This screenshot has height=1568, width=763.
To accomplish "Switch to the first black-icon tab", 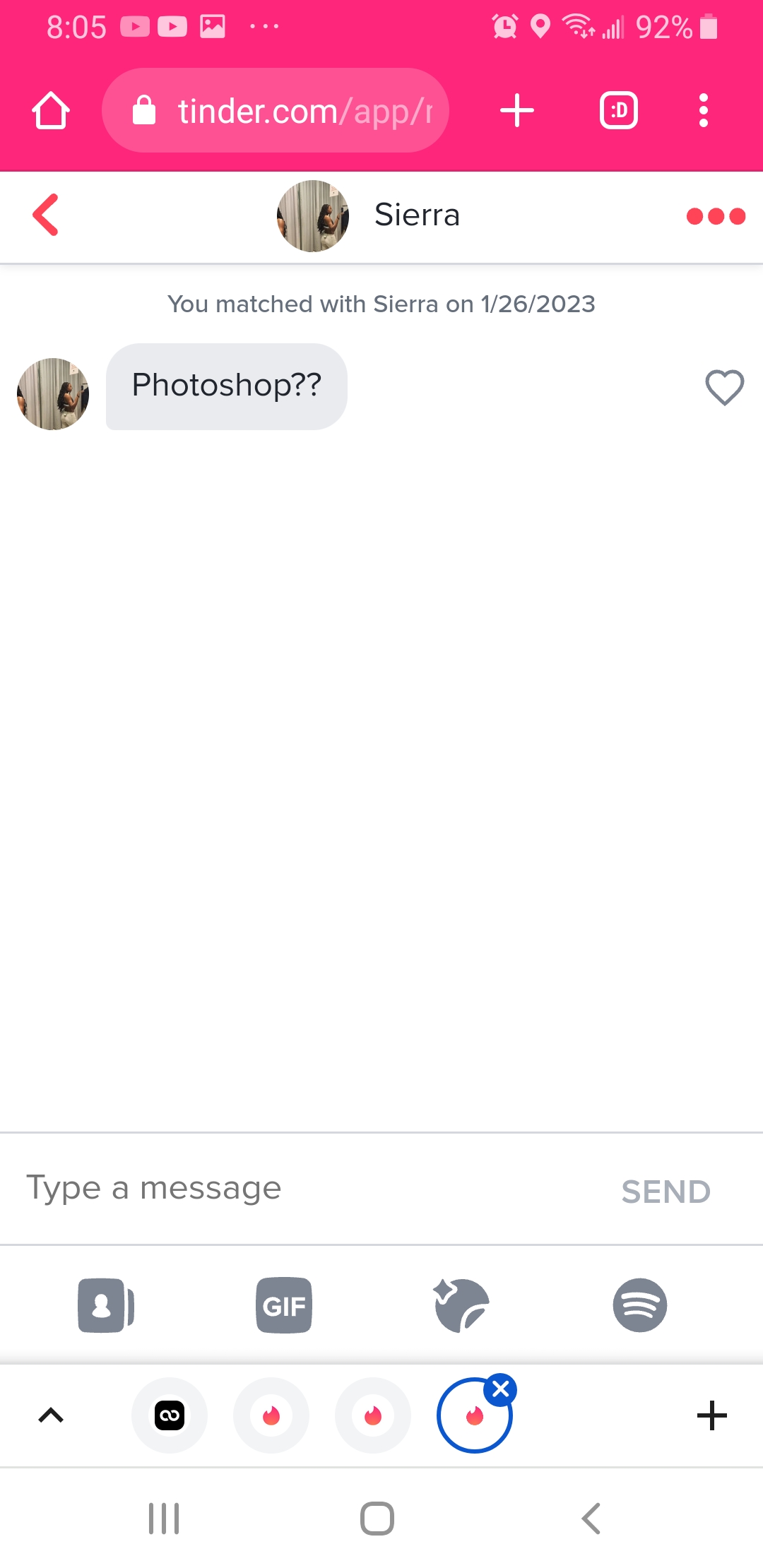I will coord(170,1415).
